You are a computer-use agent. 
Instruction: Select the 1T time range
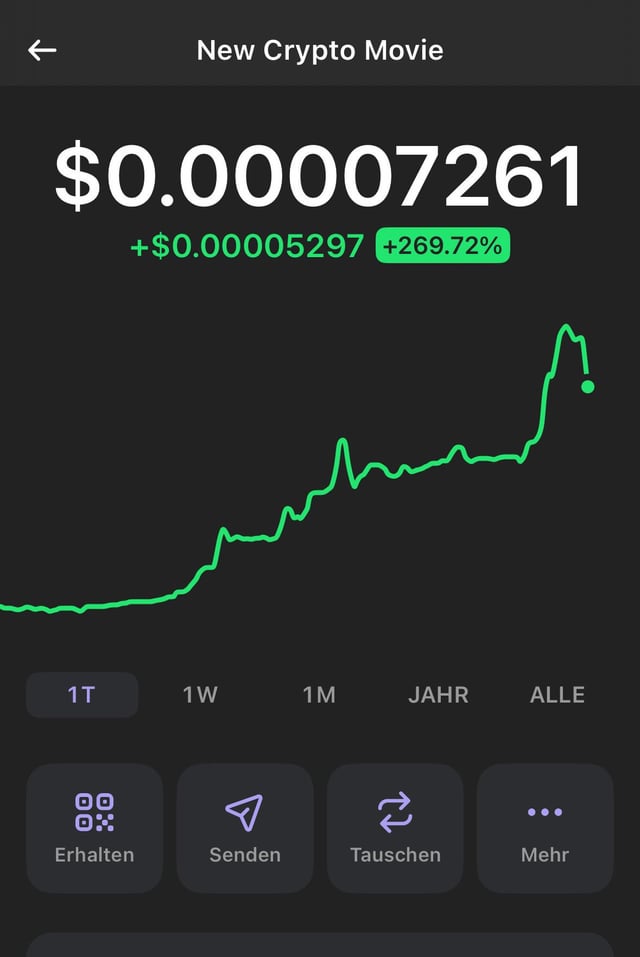81,695
